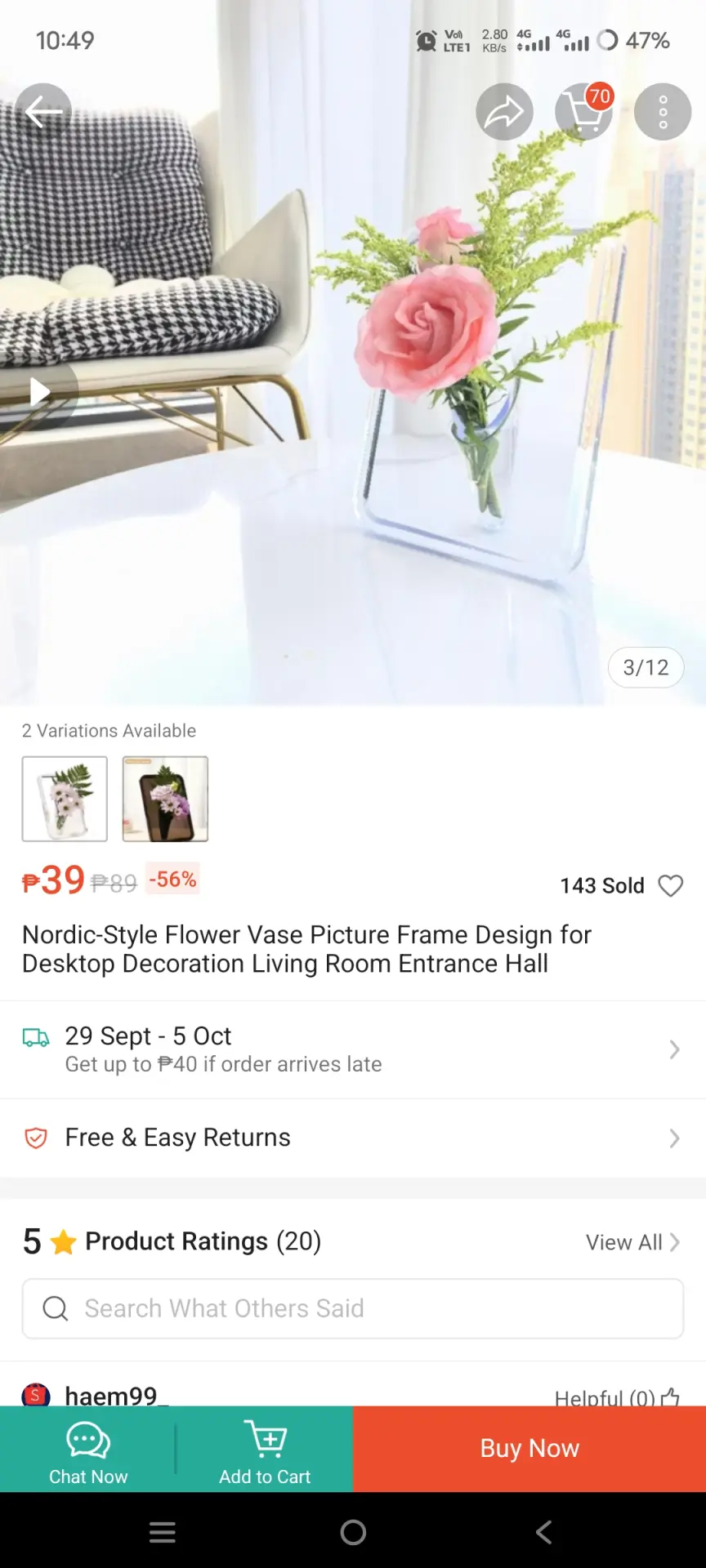Mark haem99_ review as helpful
Viewport: 706px width, 1568px height.
click(x=618, y=1396)
